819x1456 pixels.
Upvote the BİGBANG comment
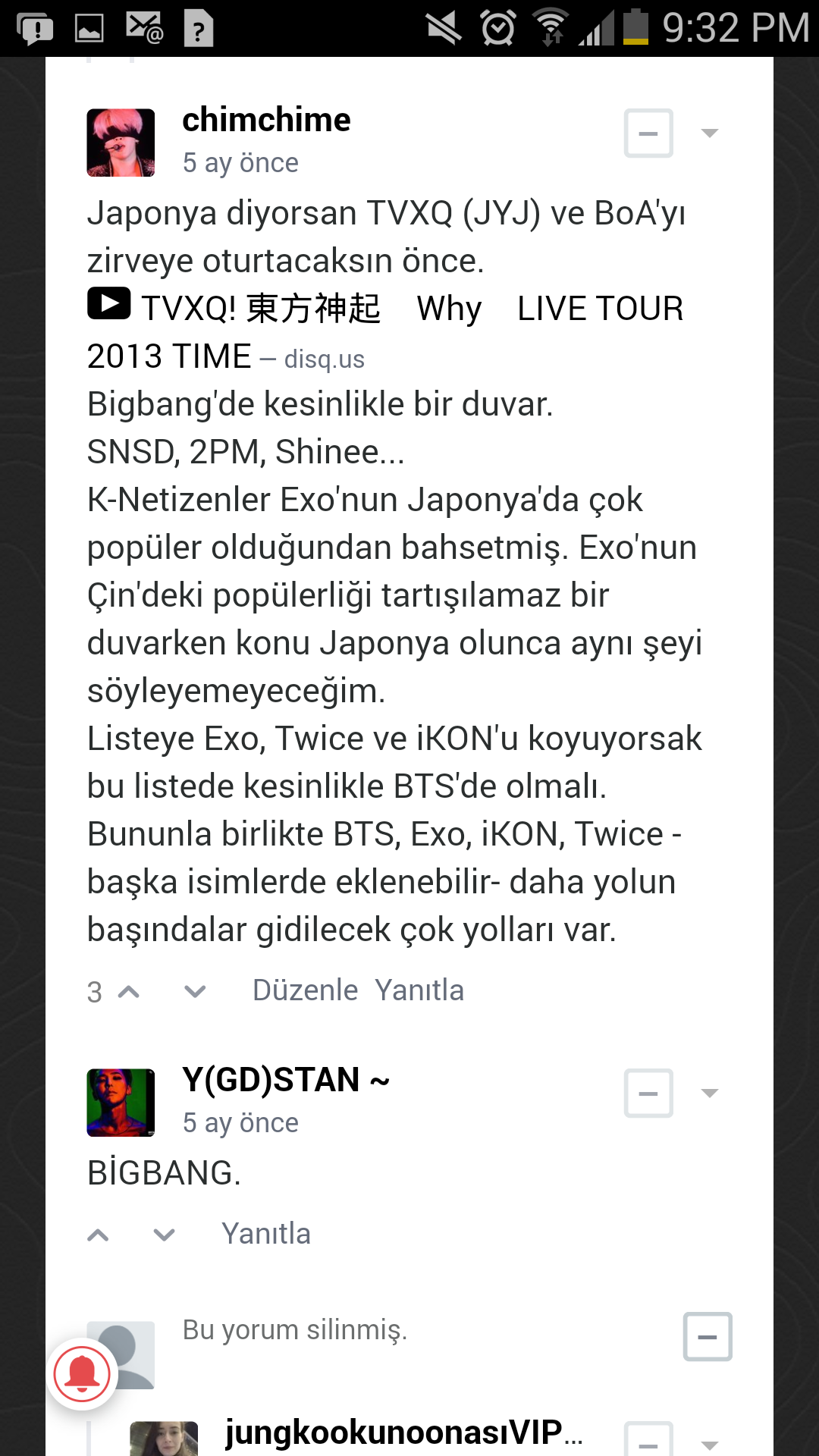(x=98, y=1235)
